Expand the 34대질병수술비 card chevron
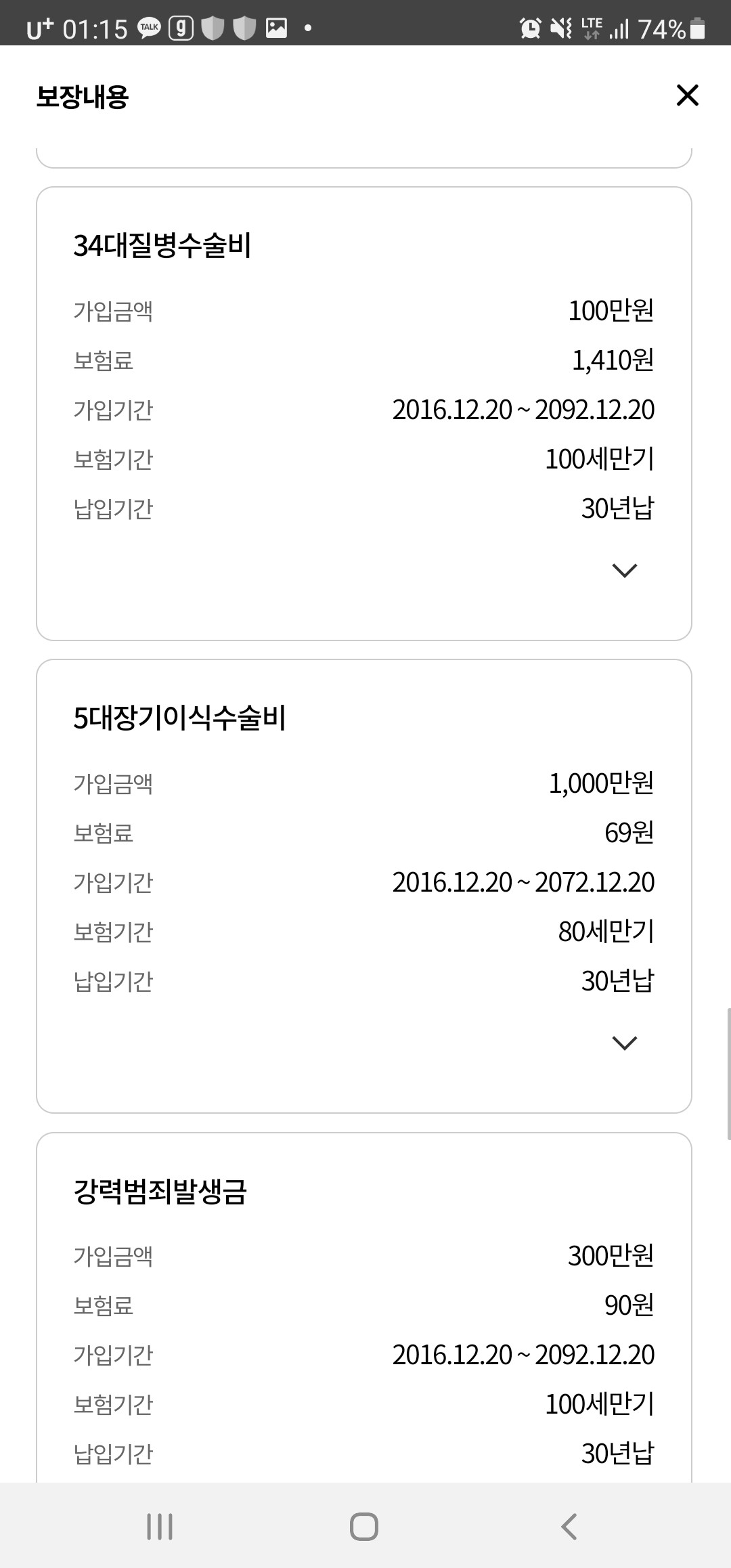The height and width of the screenshot is (1568, 731). tap(624, 571)
